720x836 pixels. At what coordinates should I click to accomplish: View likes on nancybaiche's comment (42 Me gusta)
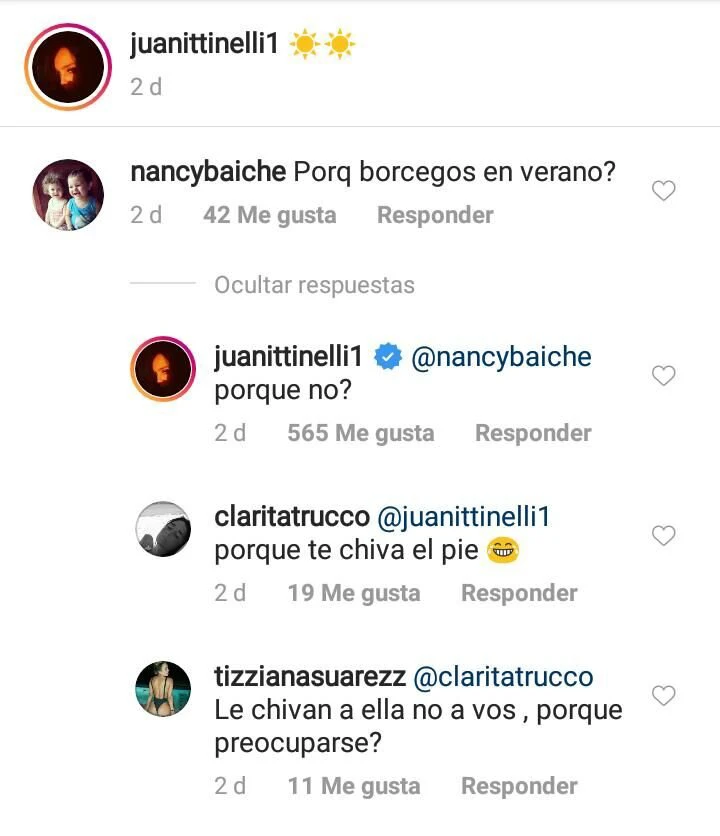[269, 215]
